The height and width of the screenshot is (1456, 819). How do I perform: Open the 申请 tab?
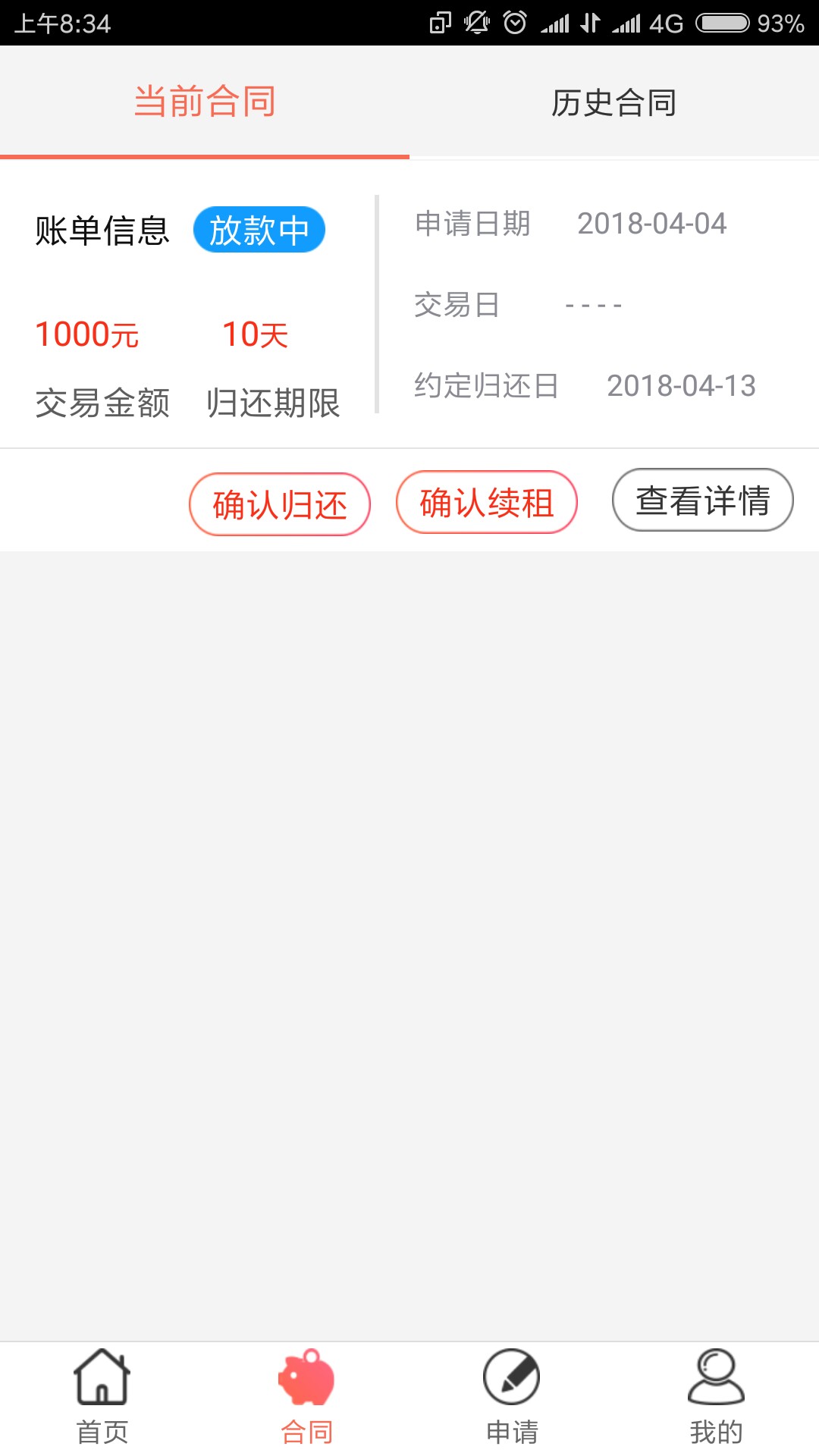(512, 1397)
